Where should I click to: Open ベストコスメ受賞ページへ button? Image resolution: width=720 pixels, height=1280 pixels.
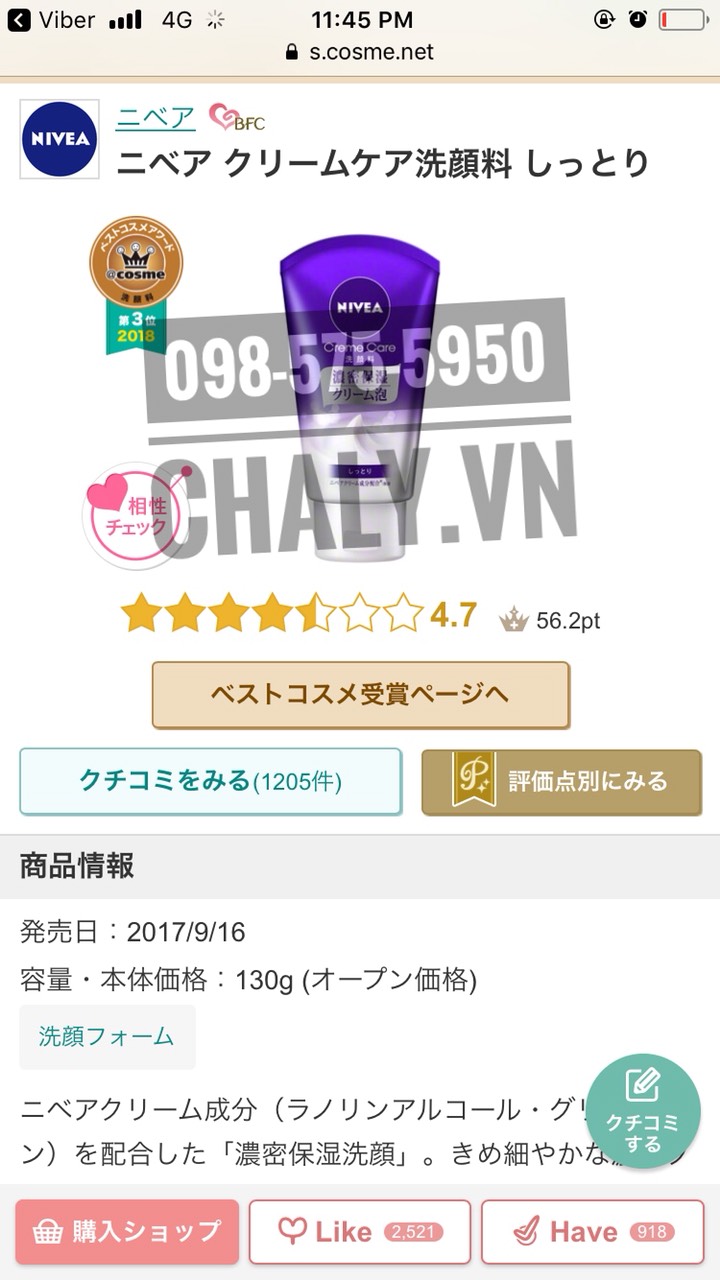pyautogui.click(x=360, y=694)
